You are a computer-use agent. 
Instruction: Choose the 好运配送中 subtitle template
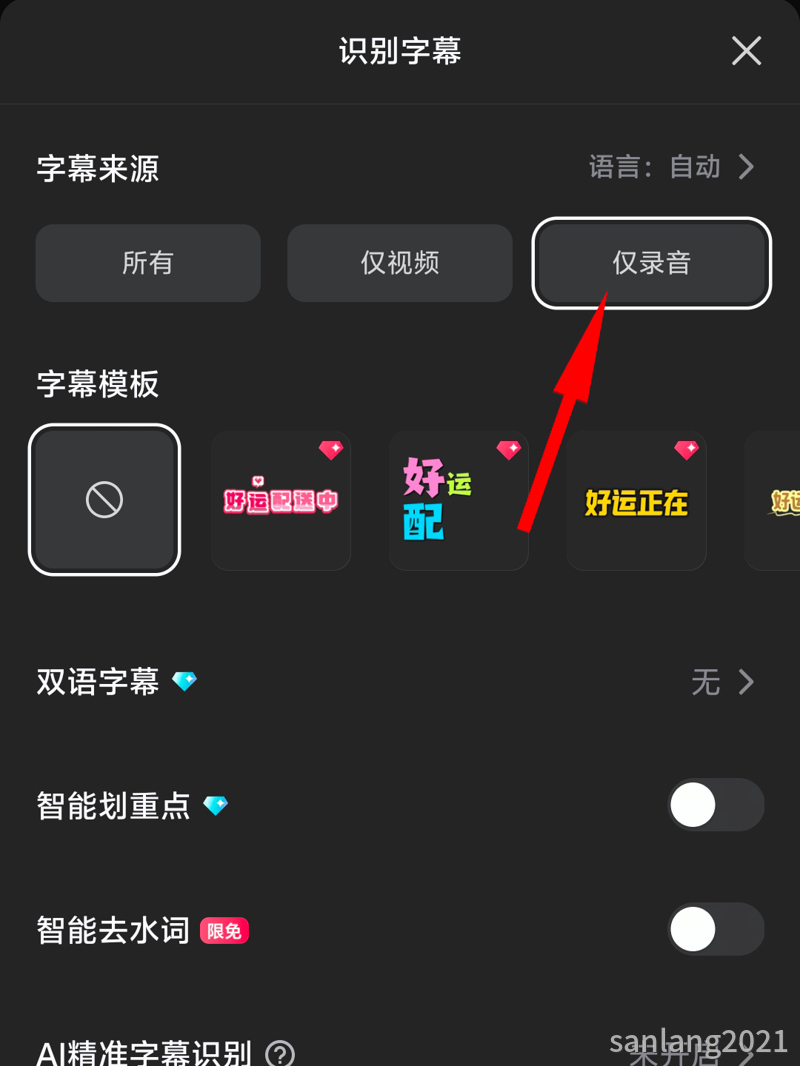coord(281,498)
